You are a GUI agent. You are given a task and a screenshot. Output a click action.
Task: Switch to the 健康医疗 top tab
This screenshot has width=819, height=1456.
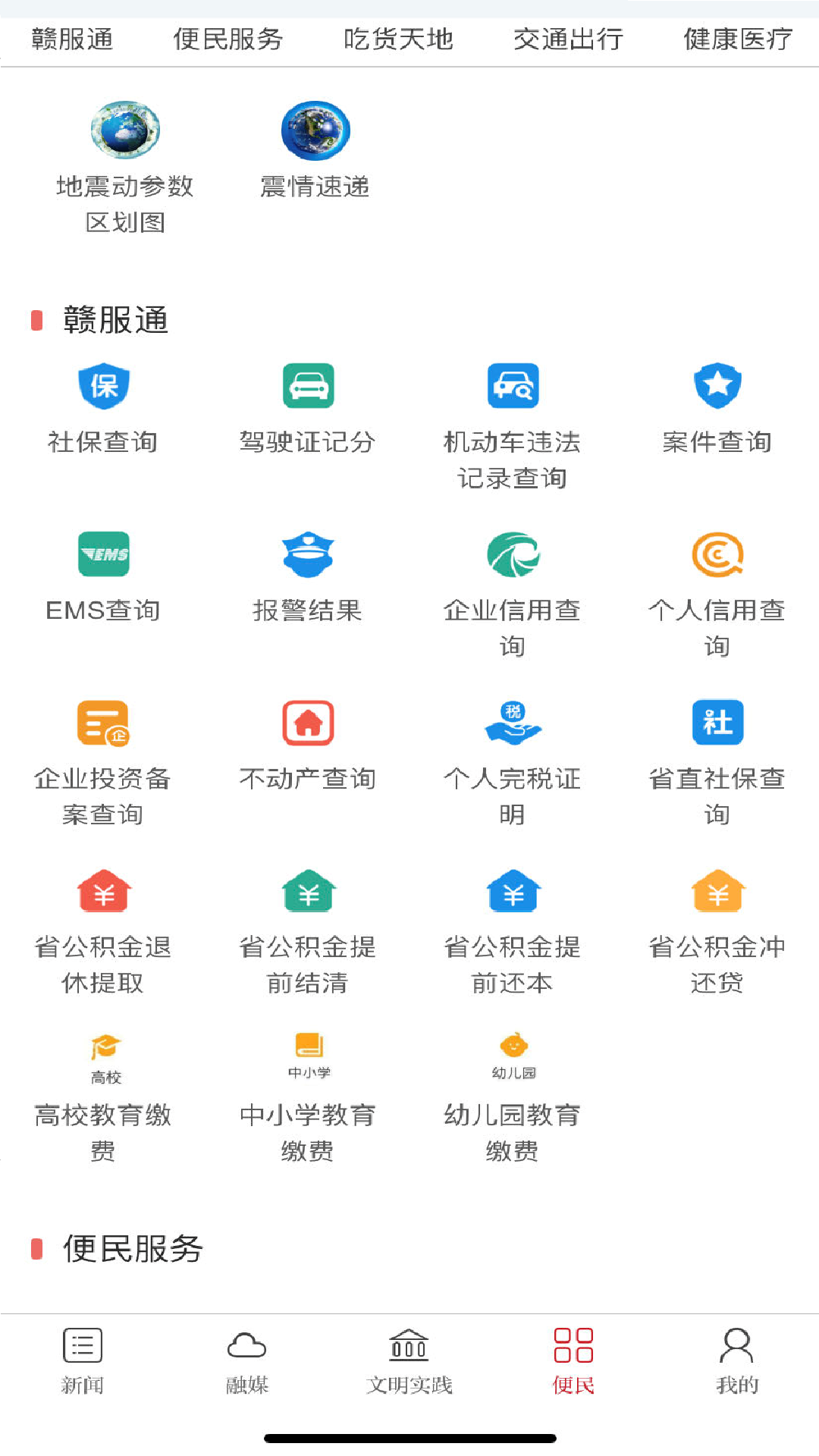(737, 39)
